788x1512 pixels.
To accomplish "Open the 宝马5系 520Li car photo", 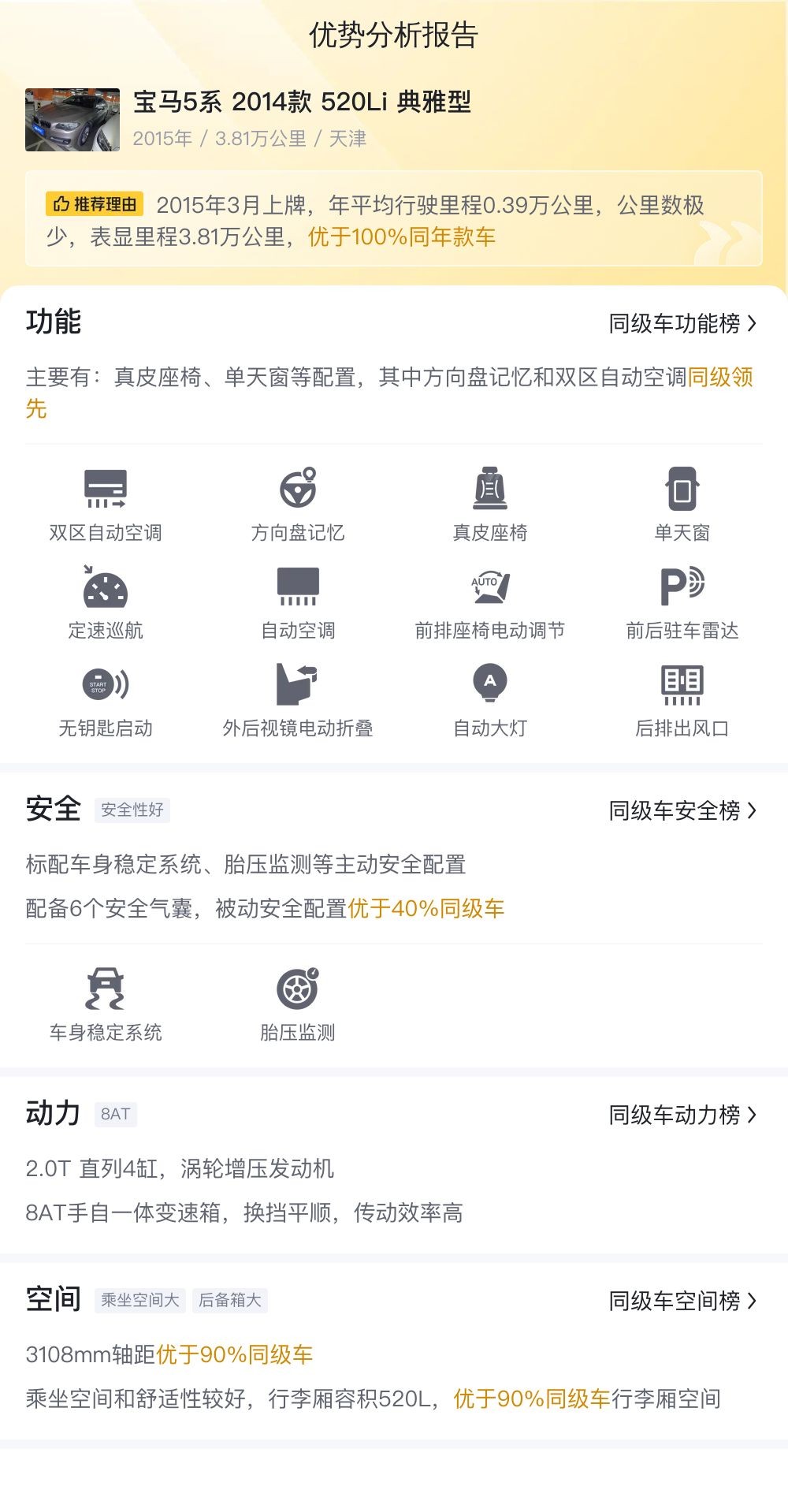I will pos(72,120).
